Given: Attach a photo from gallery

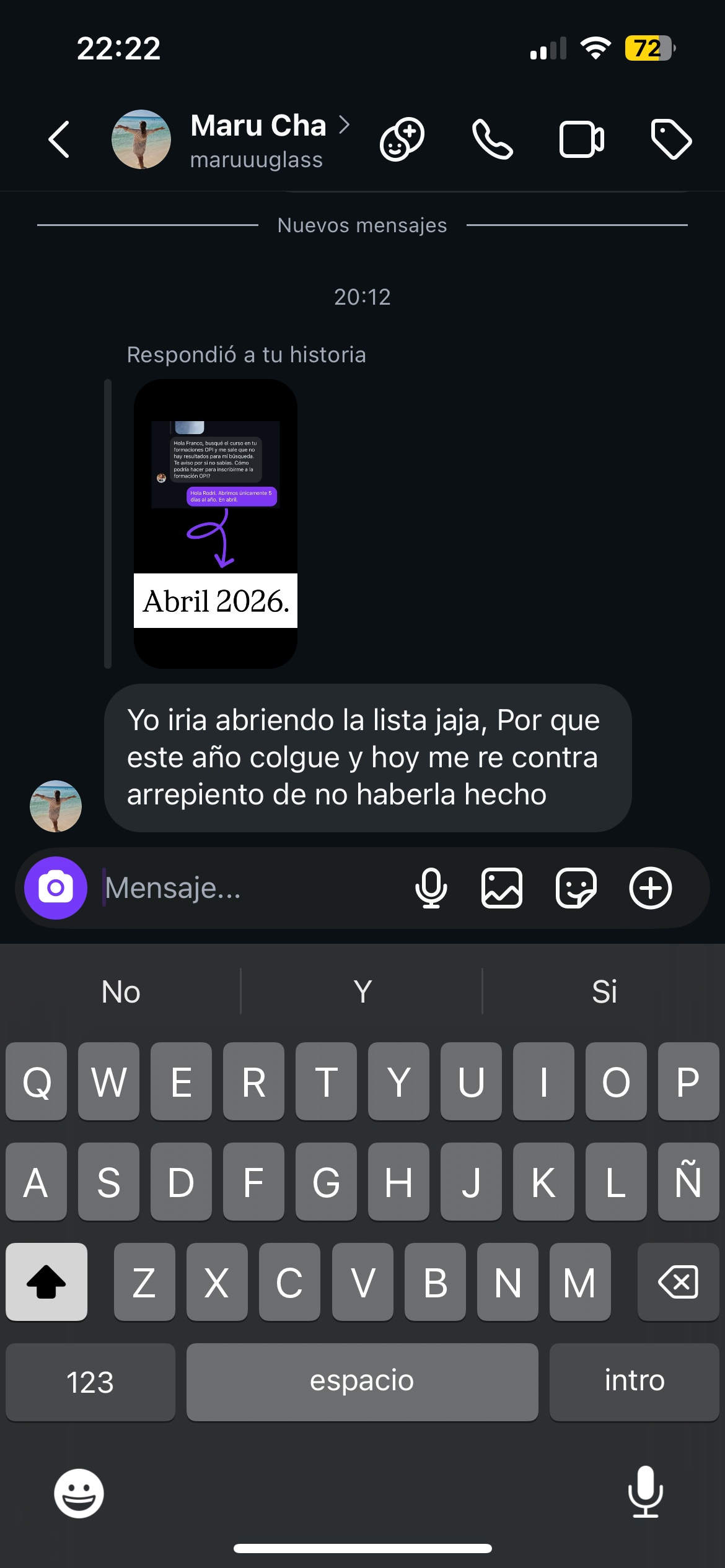Looking at the screenshot, I should [x=502, y=888].
